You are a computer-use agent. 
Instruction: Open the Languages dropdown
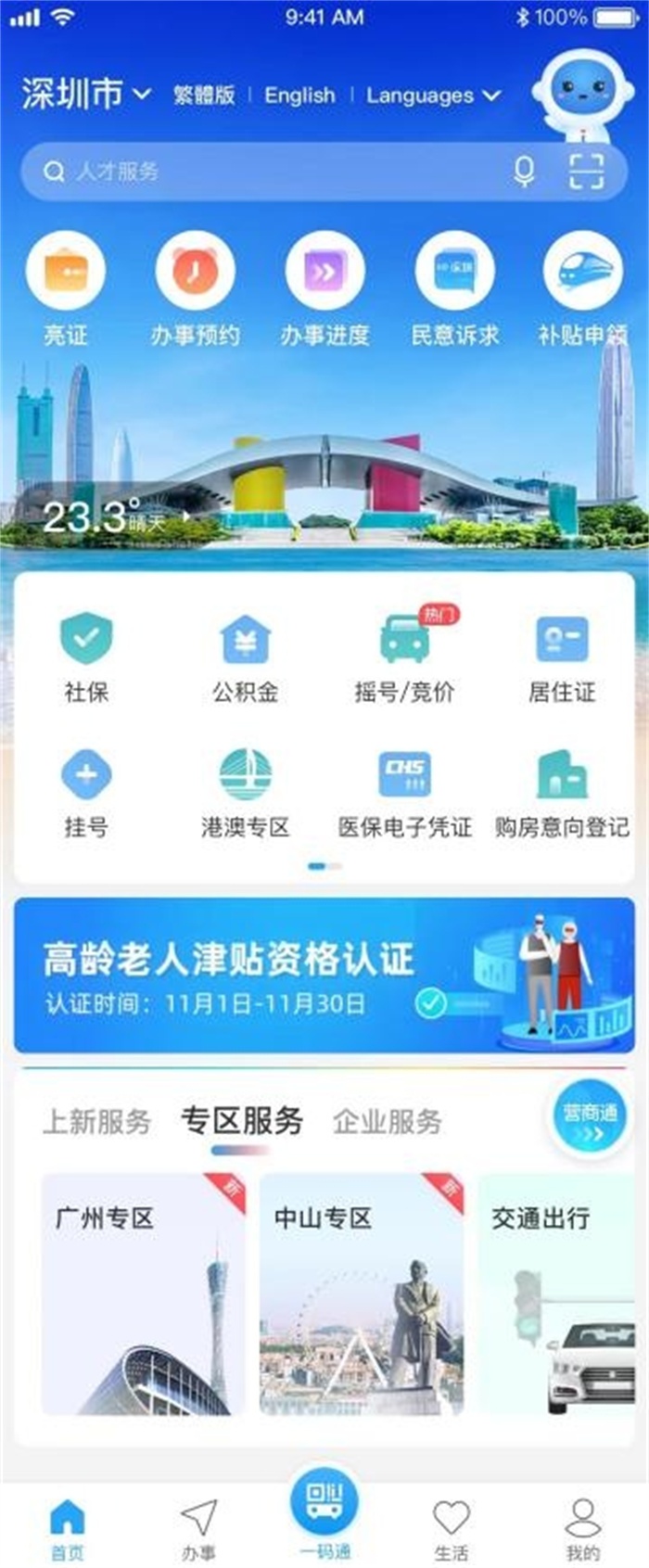point(433,96)
